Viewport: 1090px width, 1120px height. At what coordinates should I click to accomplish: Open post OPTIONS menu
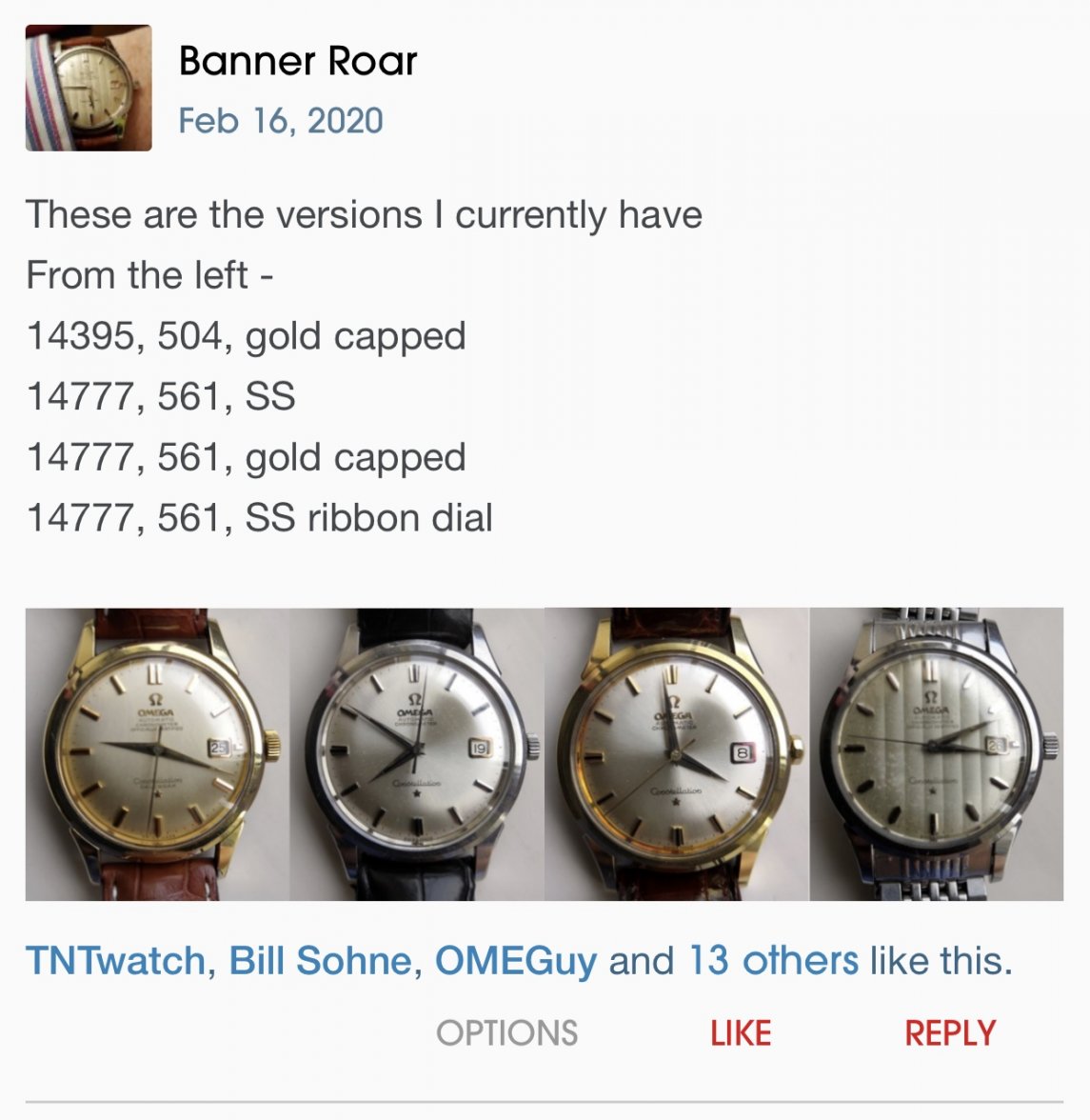pos(506,1033)
